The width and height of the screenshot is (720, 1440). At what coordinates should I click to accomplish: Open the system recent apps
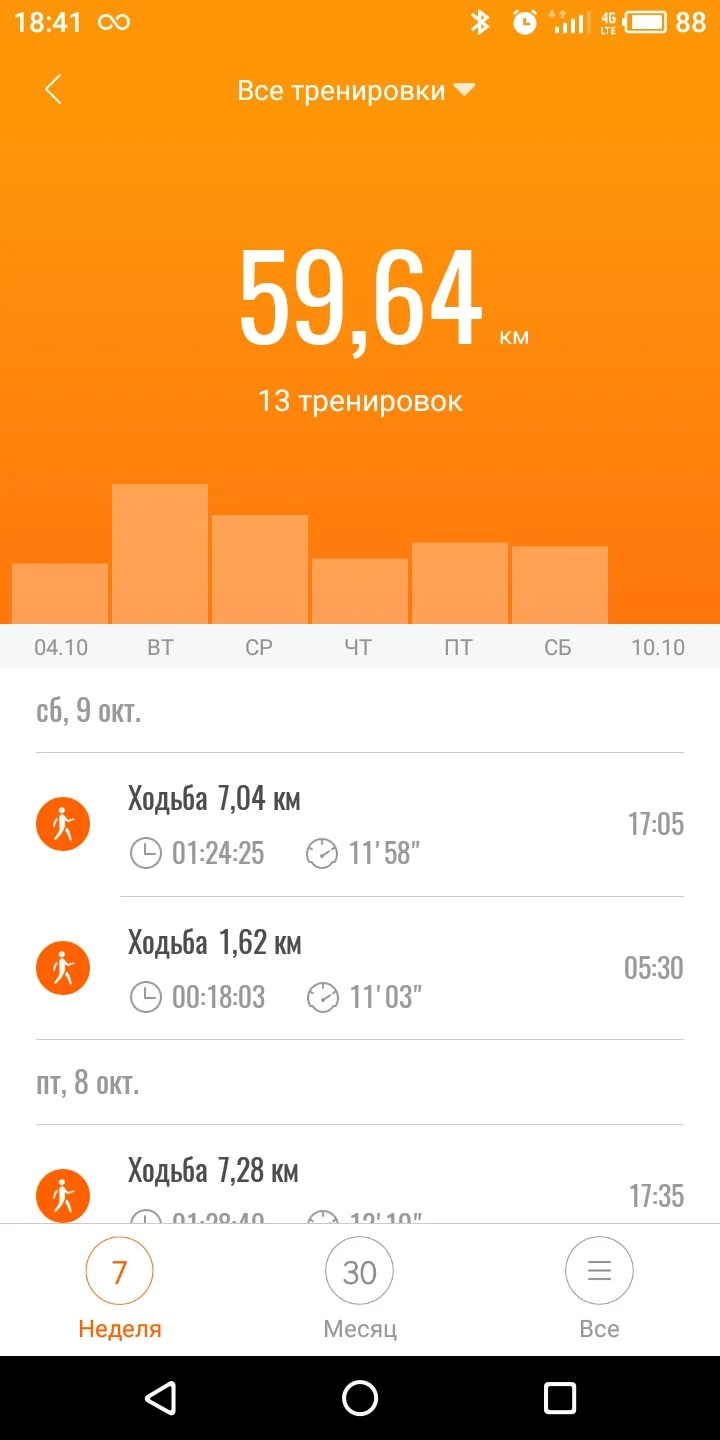tap(560, 1398)
